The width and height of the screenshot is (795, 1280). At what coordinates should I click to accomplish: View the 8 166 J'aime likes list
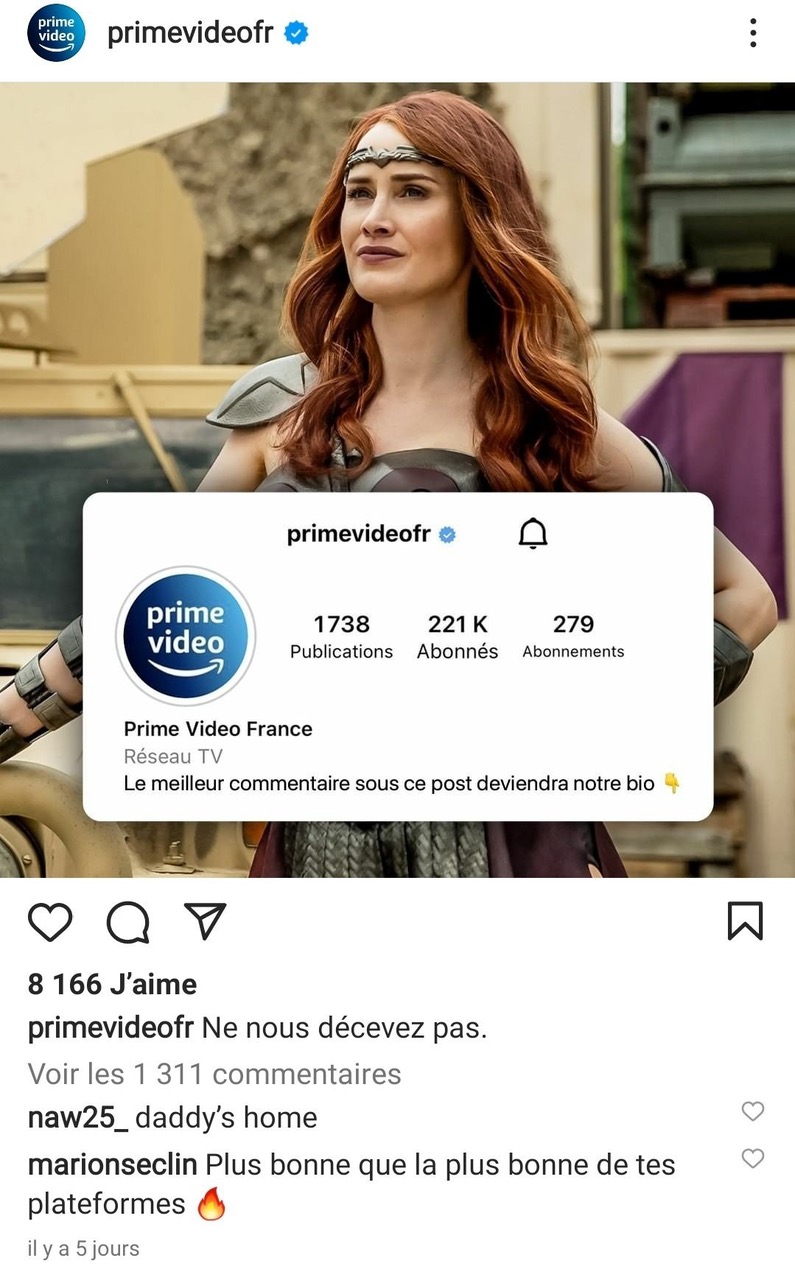[112, 984]
